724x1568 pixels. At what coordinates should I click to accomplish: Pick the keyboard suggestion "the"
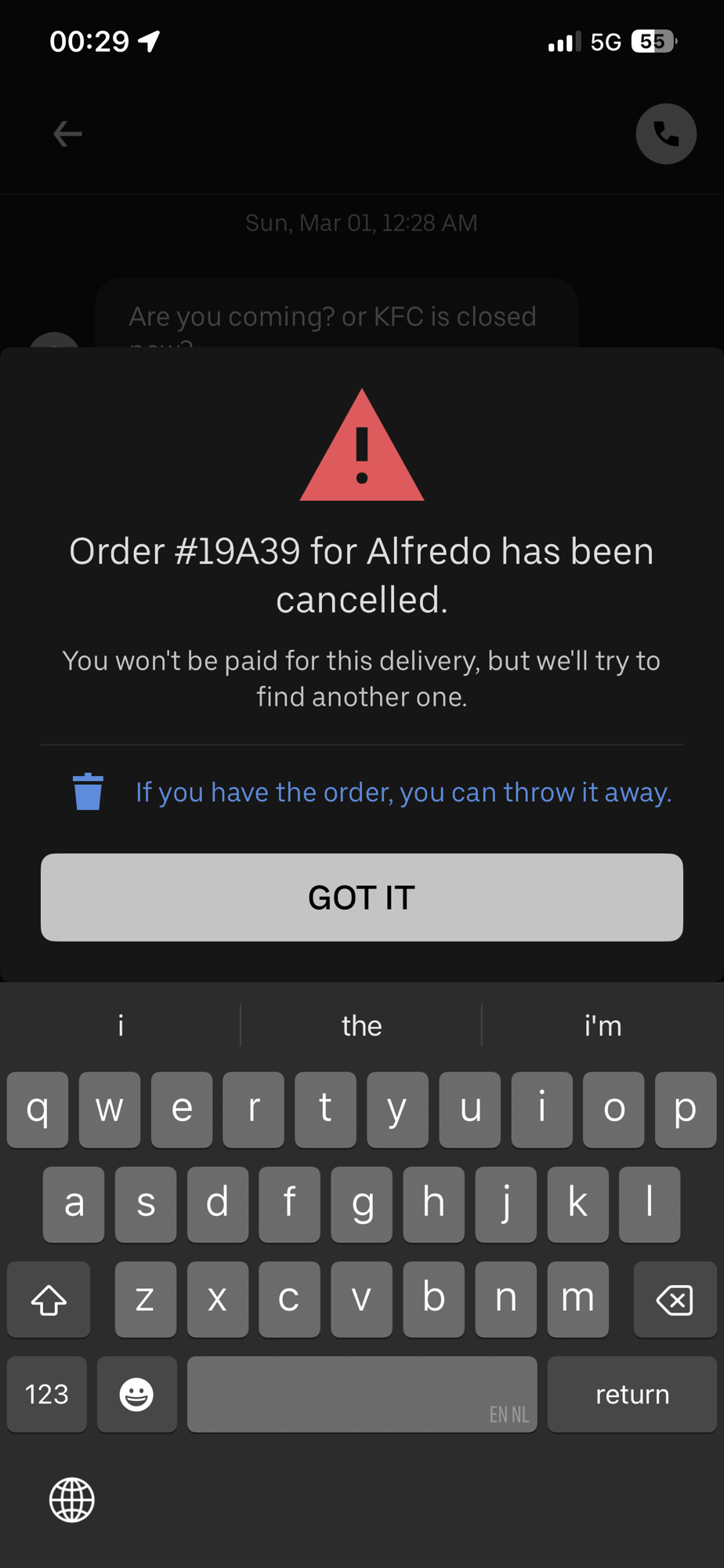[x=361, y=1025]
